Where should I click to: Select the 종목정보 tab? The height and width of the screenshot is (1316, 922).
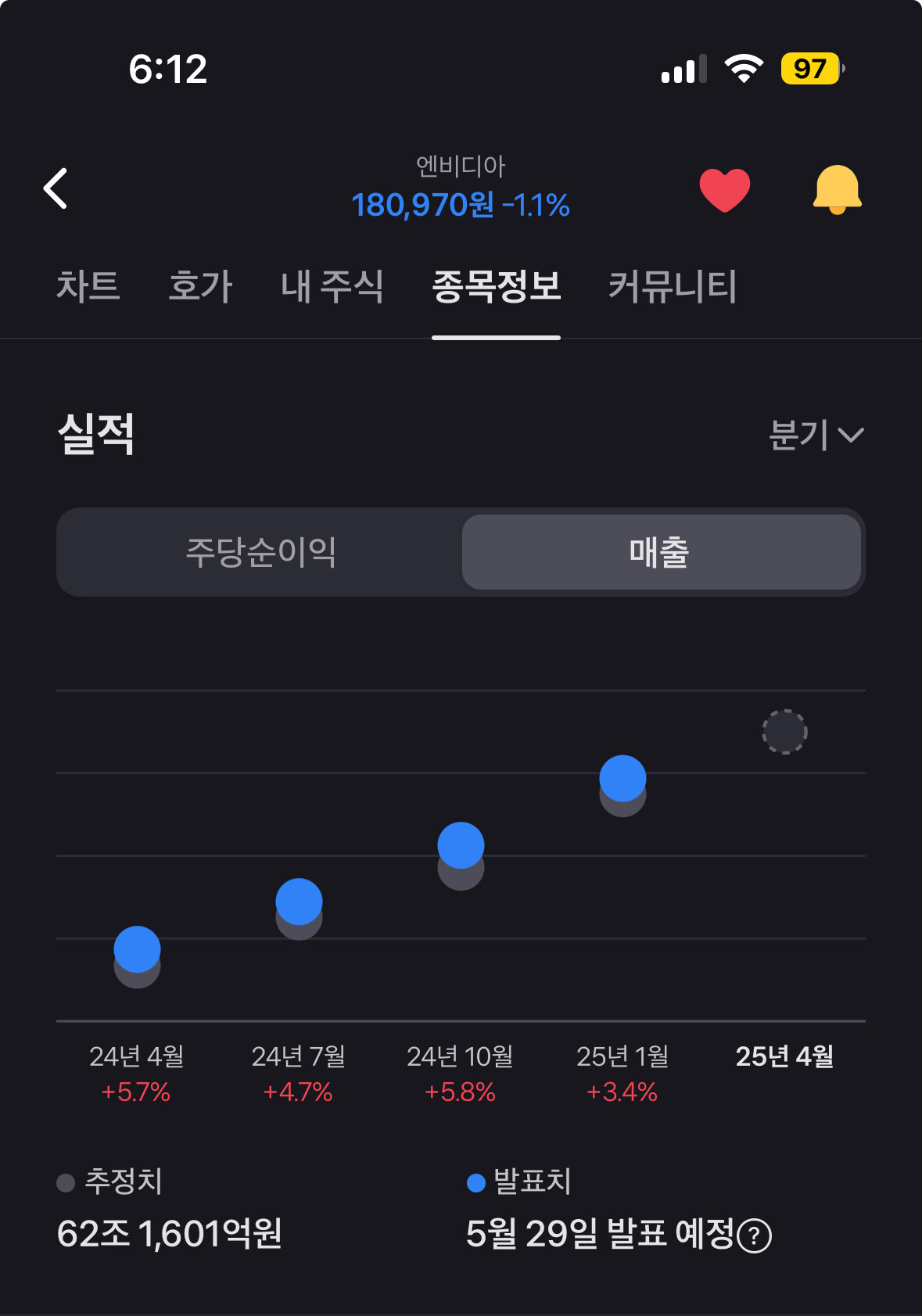click(x=497, y=286)
